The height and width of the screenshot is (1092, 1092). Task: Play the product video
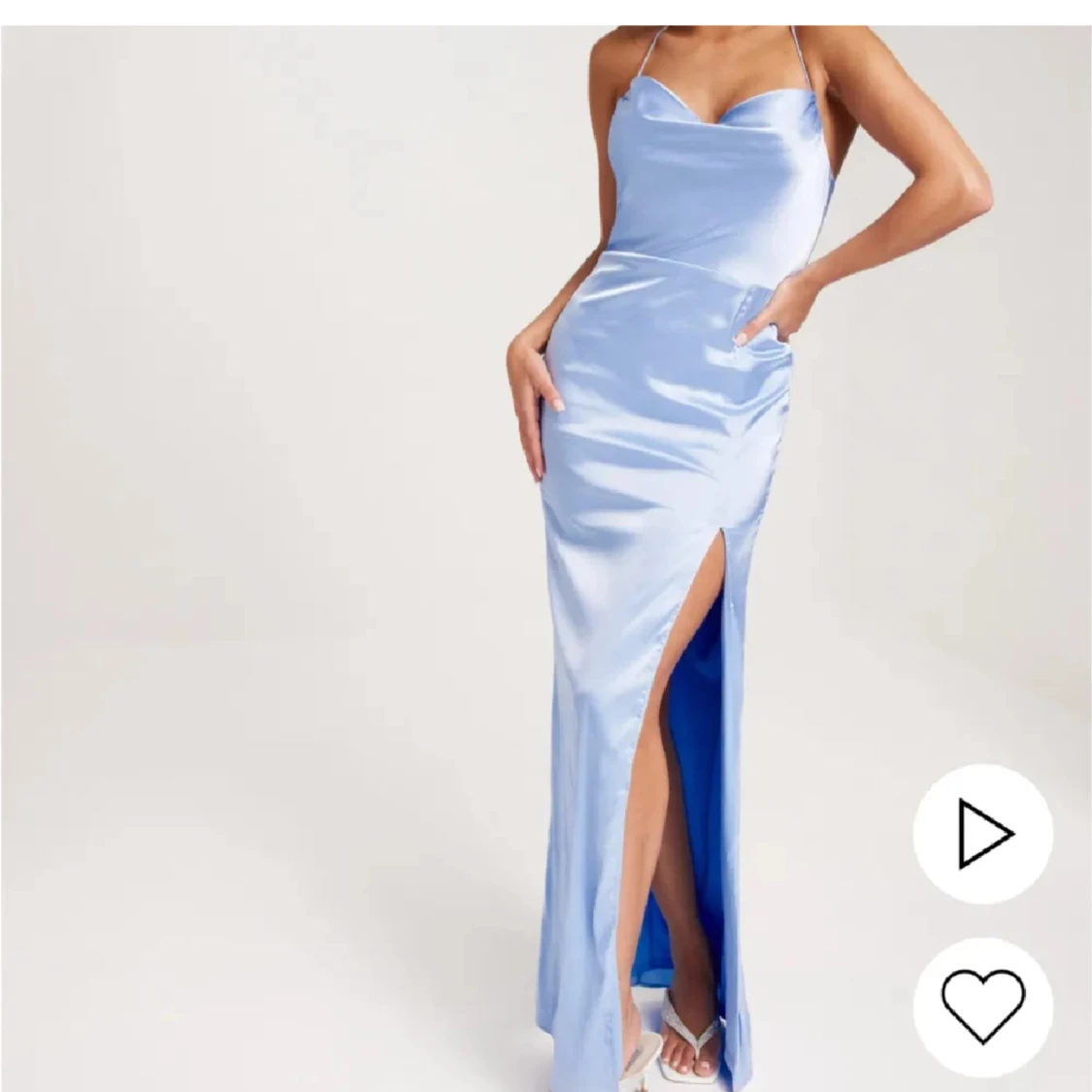coord(982,834)
